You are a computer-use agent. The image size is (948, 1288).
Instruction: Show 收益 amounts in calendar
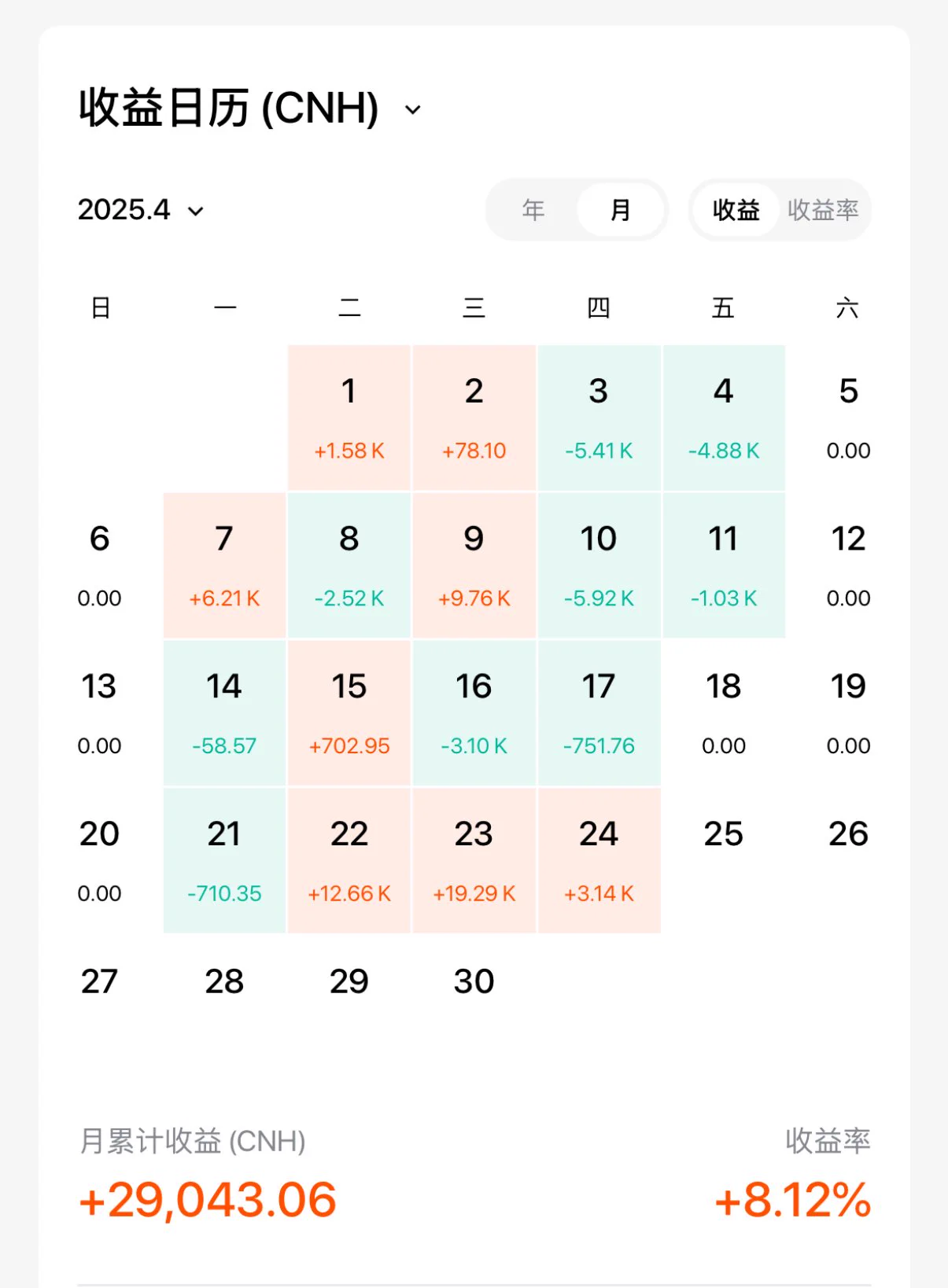736,210
